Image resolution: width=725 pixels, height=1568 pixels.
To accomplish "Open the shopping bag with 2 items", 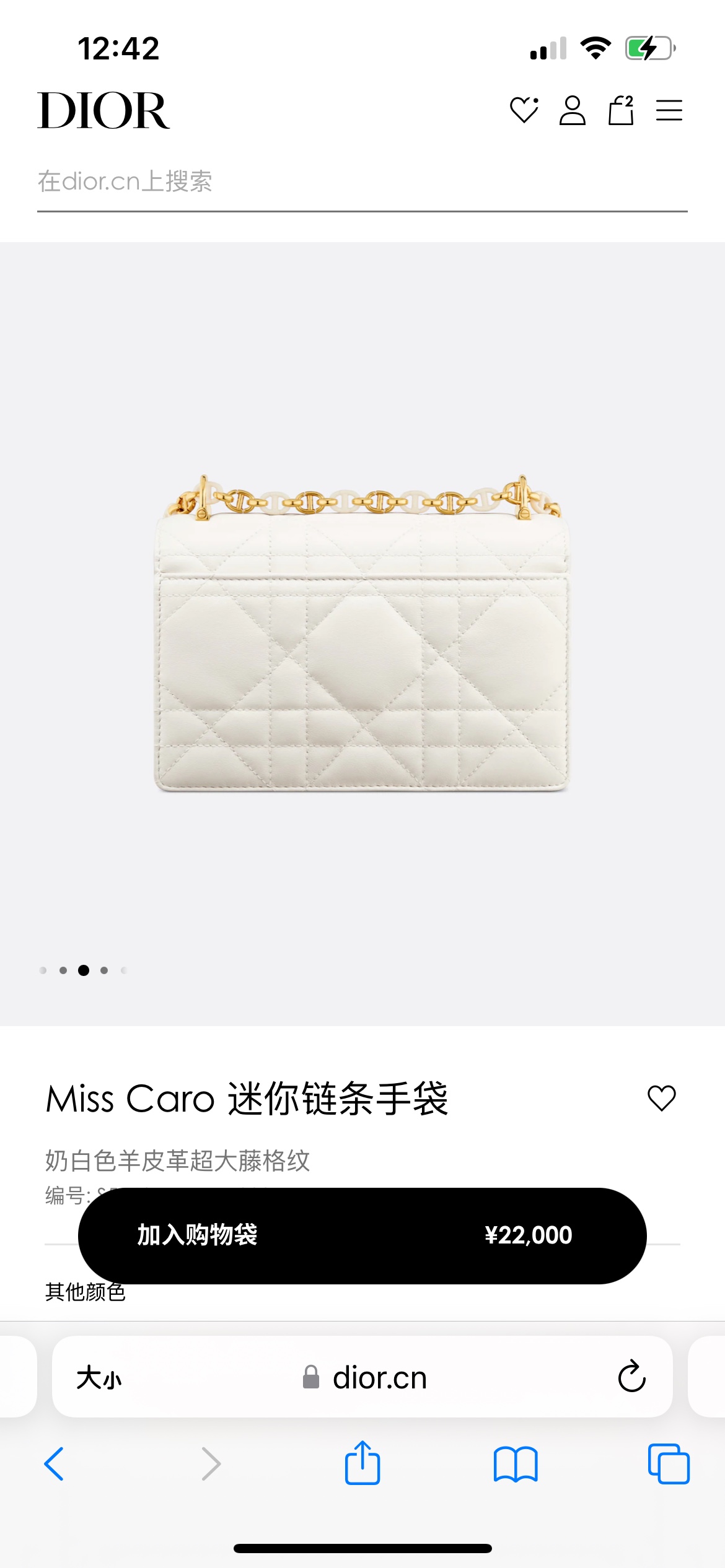I will [621, 110].
